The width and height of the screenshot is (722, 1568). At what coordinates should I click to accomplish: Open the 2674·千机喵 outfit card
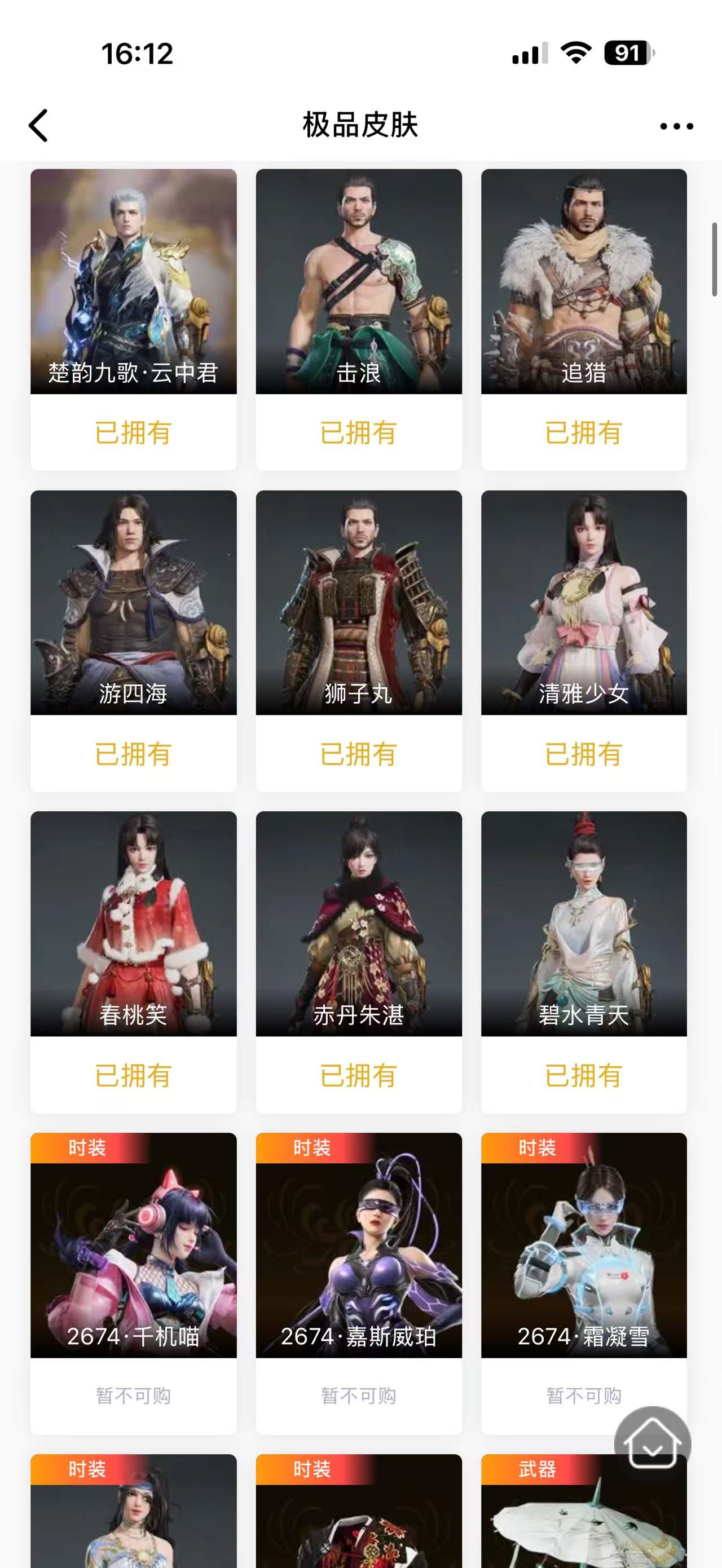point(133,1245)
